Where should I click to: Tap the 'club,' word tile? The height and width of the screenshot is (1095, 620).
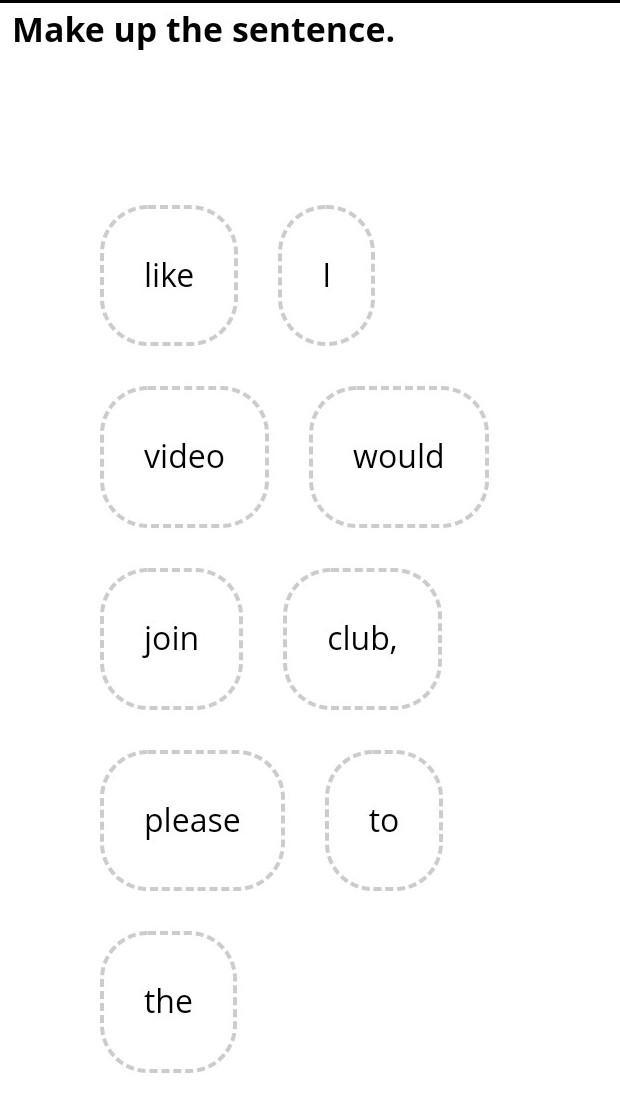point(362,638)
